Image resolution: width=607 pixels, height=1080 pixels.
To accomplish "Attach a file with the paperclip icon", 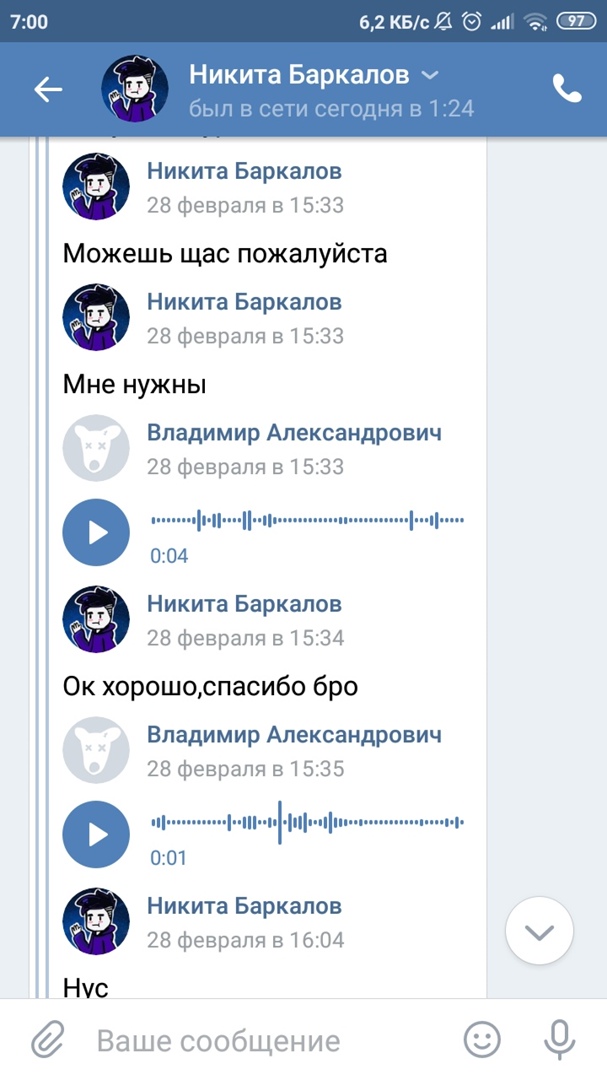I will pyautogui.click(x=46, y=1041).
